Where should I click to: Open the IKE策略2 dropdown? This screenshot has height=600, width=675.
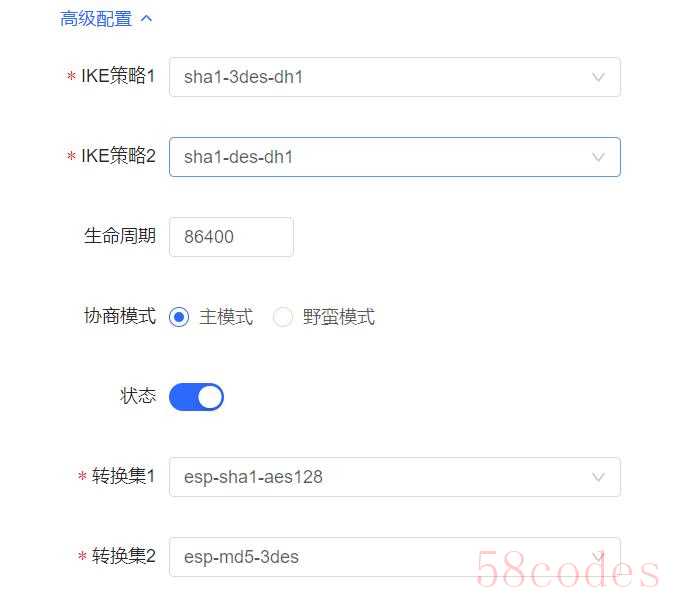pyautogui.click(x=394, y=157)
